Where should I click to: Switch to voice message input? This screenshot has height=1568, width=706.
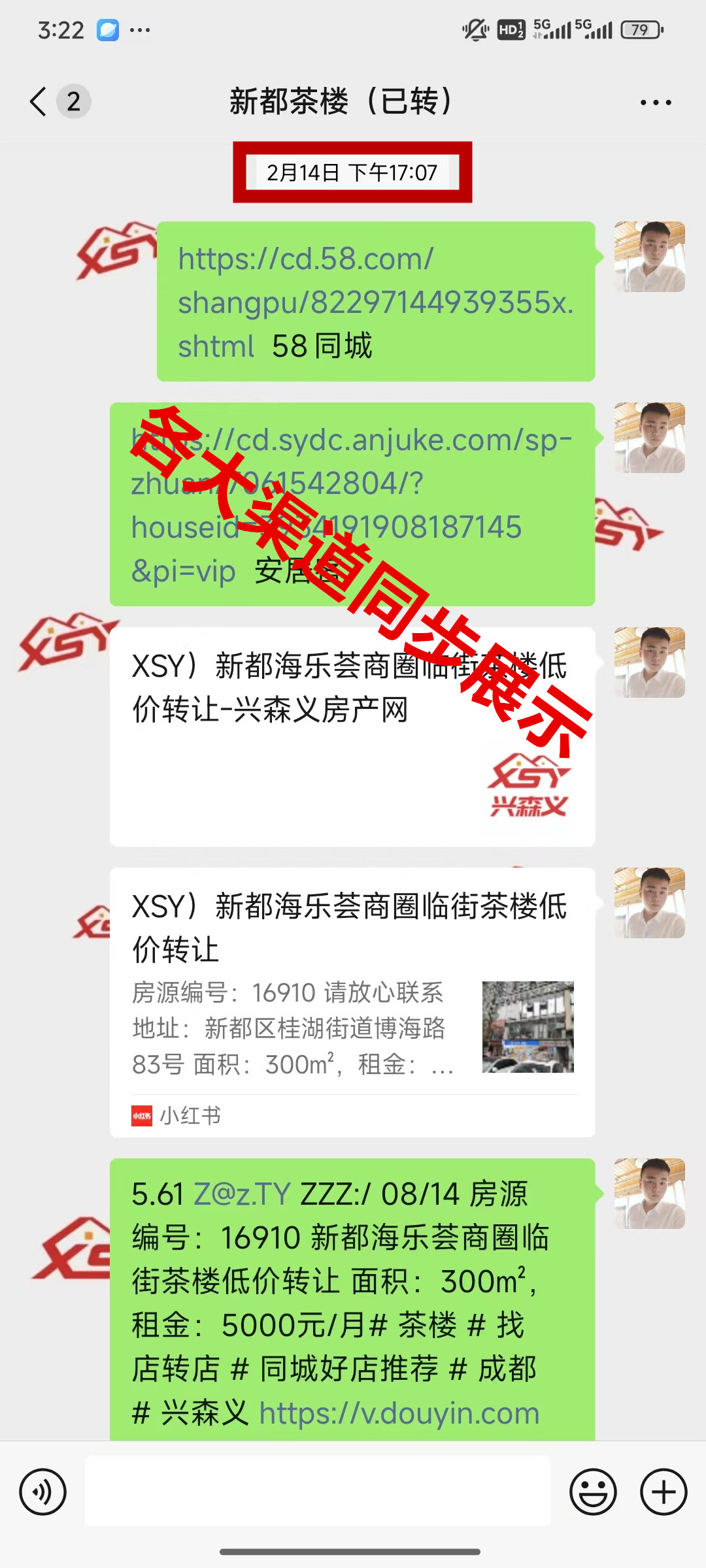point(43,1492)
